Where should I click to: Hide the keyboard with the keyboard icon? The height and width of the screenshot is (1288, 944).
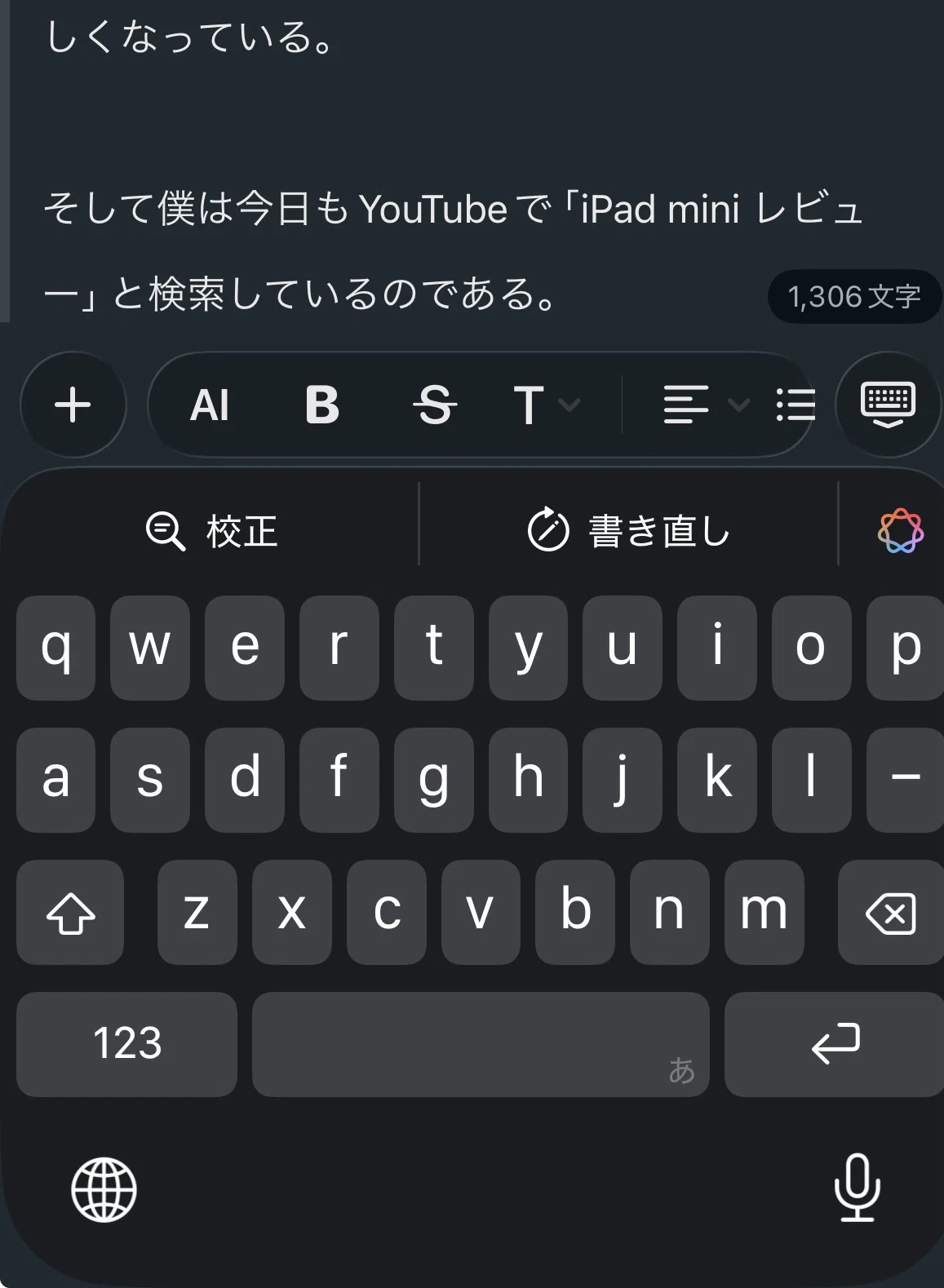point(889,405)
